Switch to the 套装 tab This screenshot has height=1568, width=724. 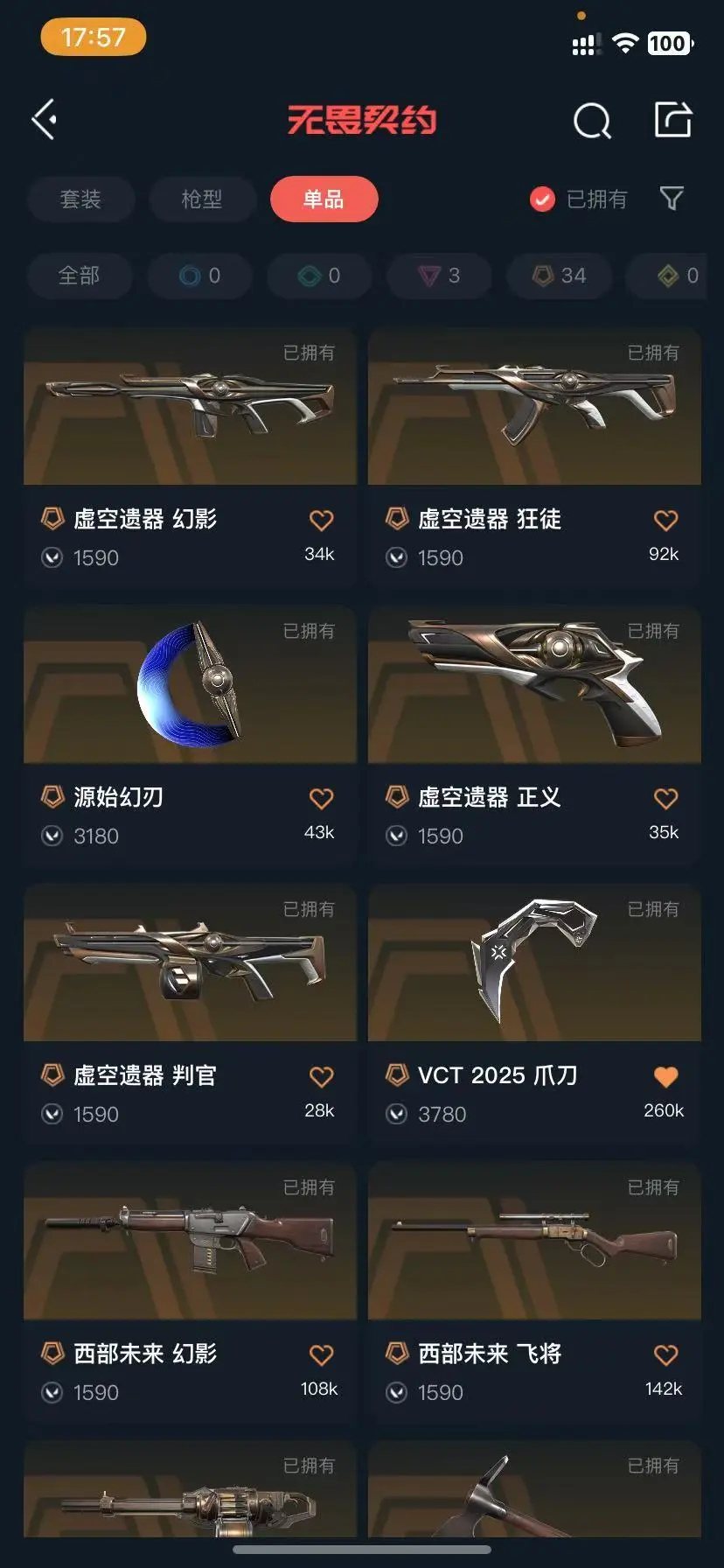80,199
